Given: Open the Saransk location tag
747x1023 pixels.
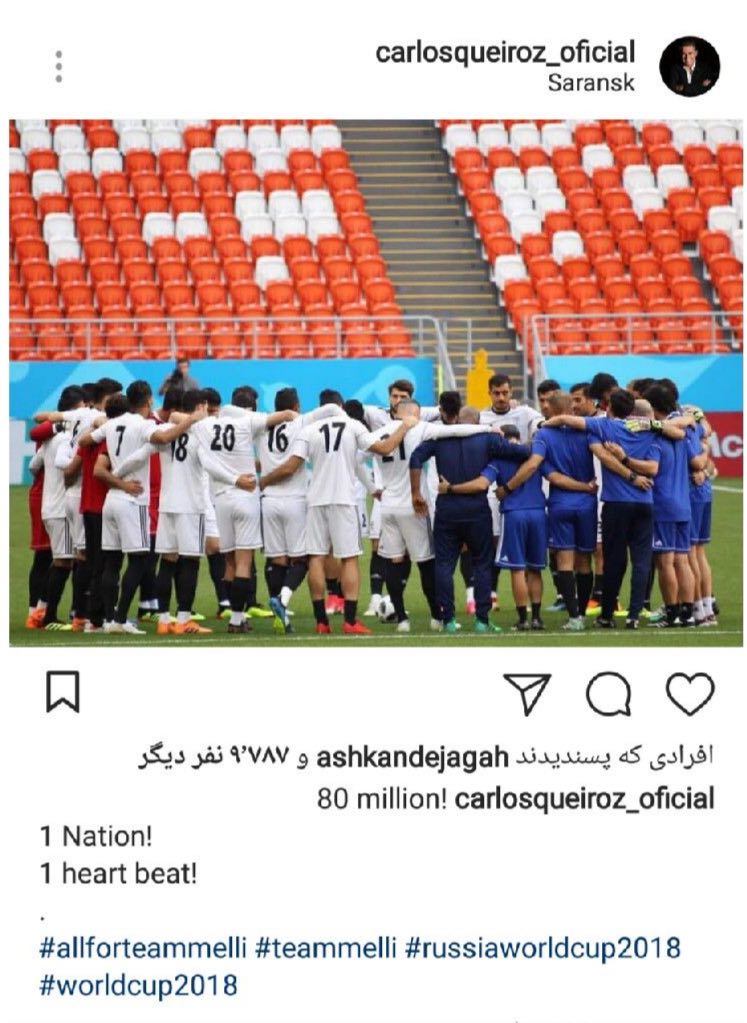Looking at the screenshot, I should coord(590,83).
